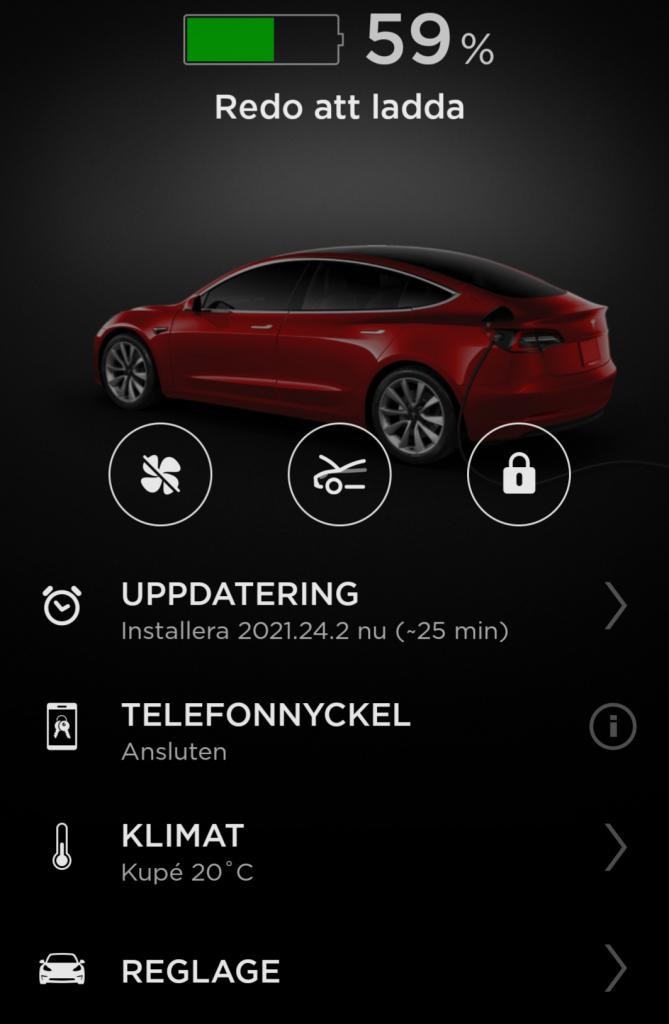Tap the lock button
Viewport: 669px width, 1024px height.
click(518, 474)
